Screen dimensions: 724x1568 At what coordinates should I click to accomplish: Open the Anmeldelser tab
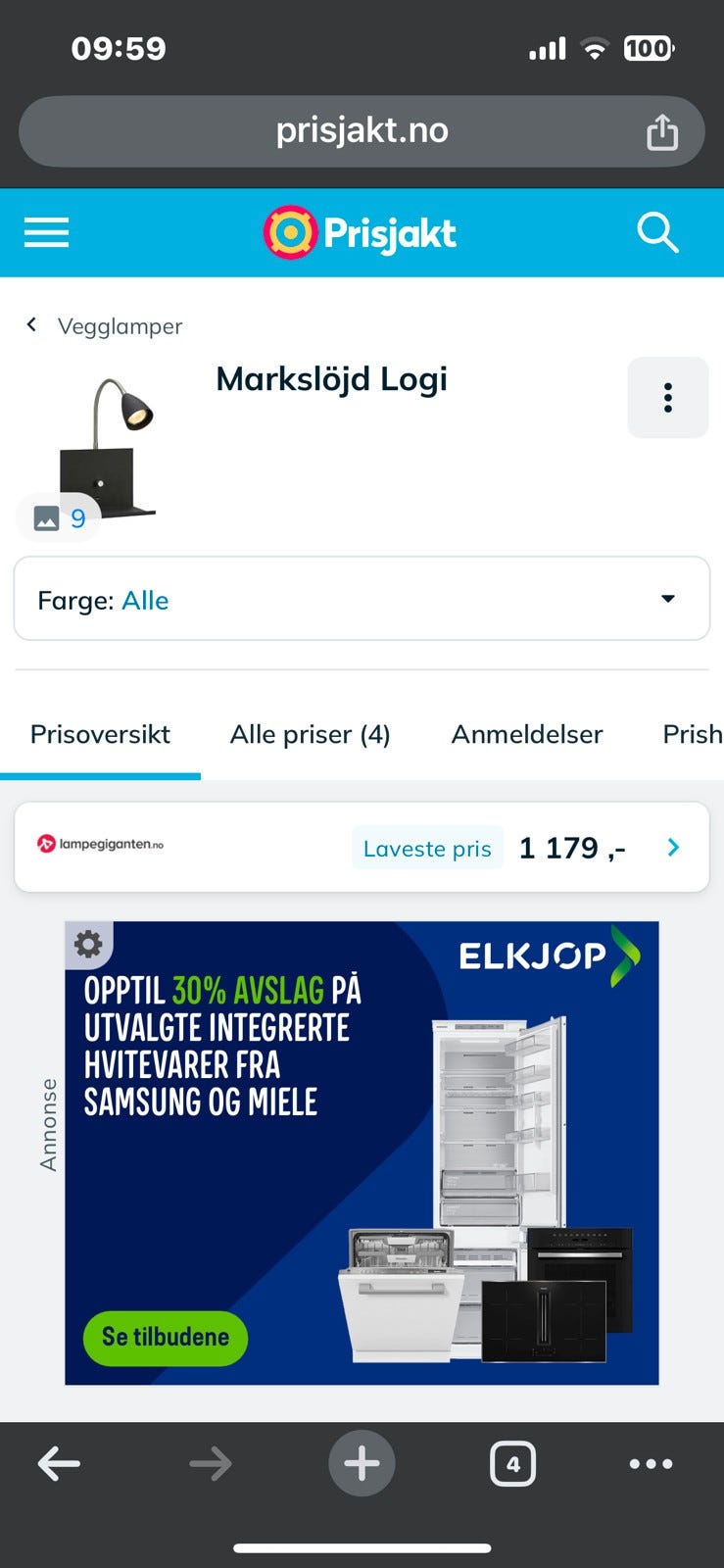(x=526, y=734)
